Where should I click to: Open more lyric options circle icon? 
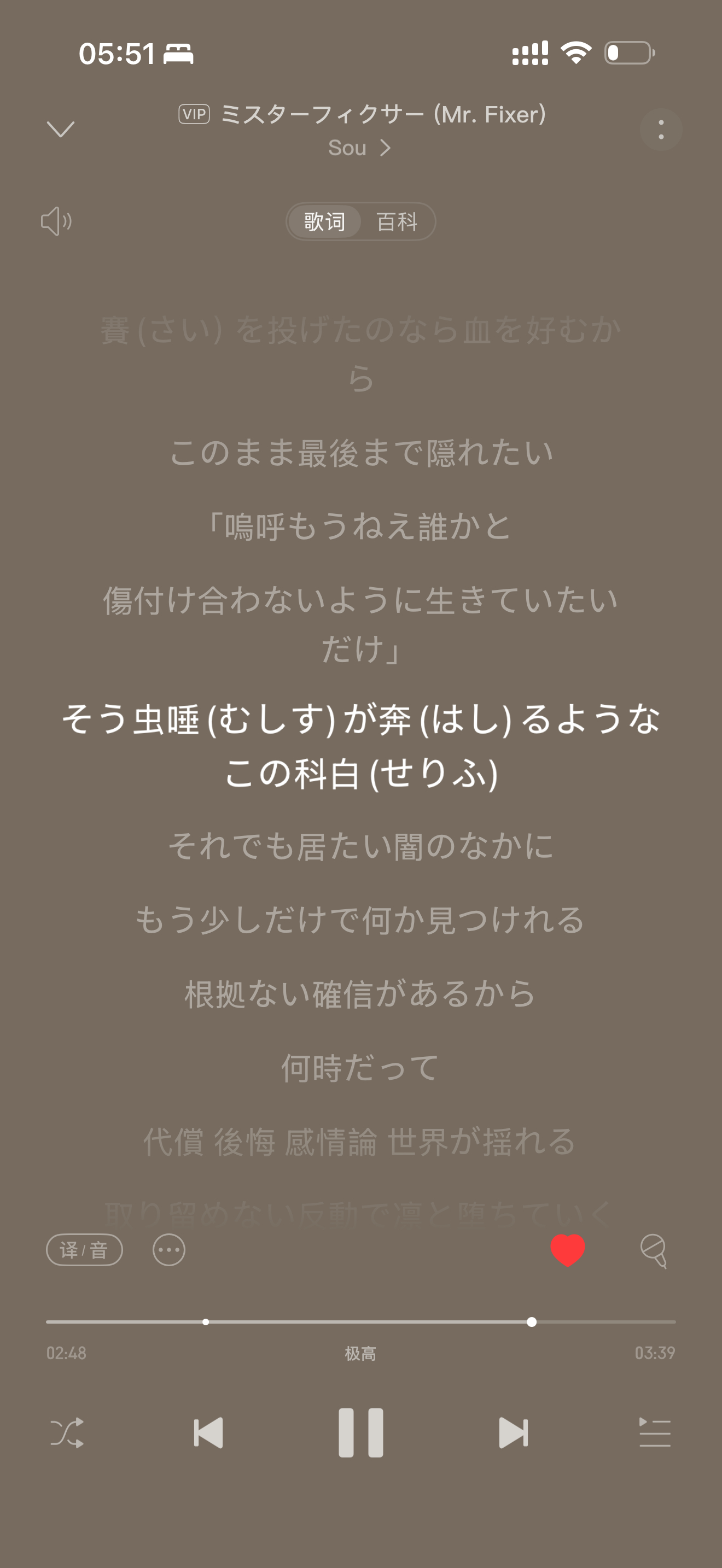168,1250
